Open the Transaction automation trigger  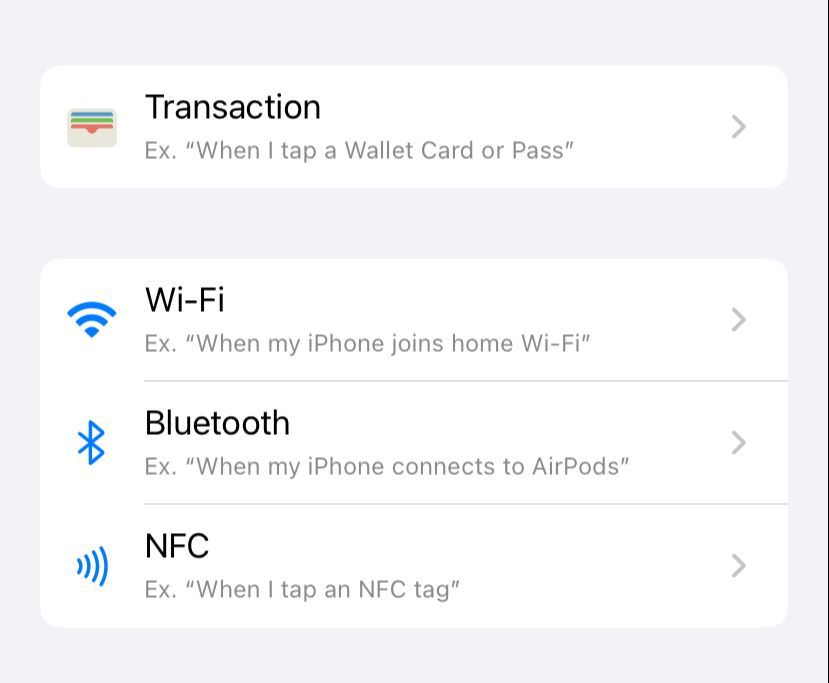[413, 127]
